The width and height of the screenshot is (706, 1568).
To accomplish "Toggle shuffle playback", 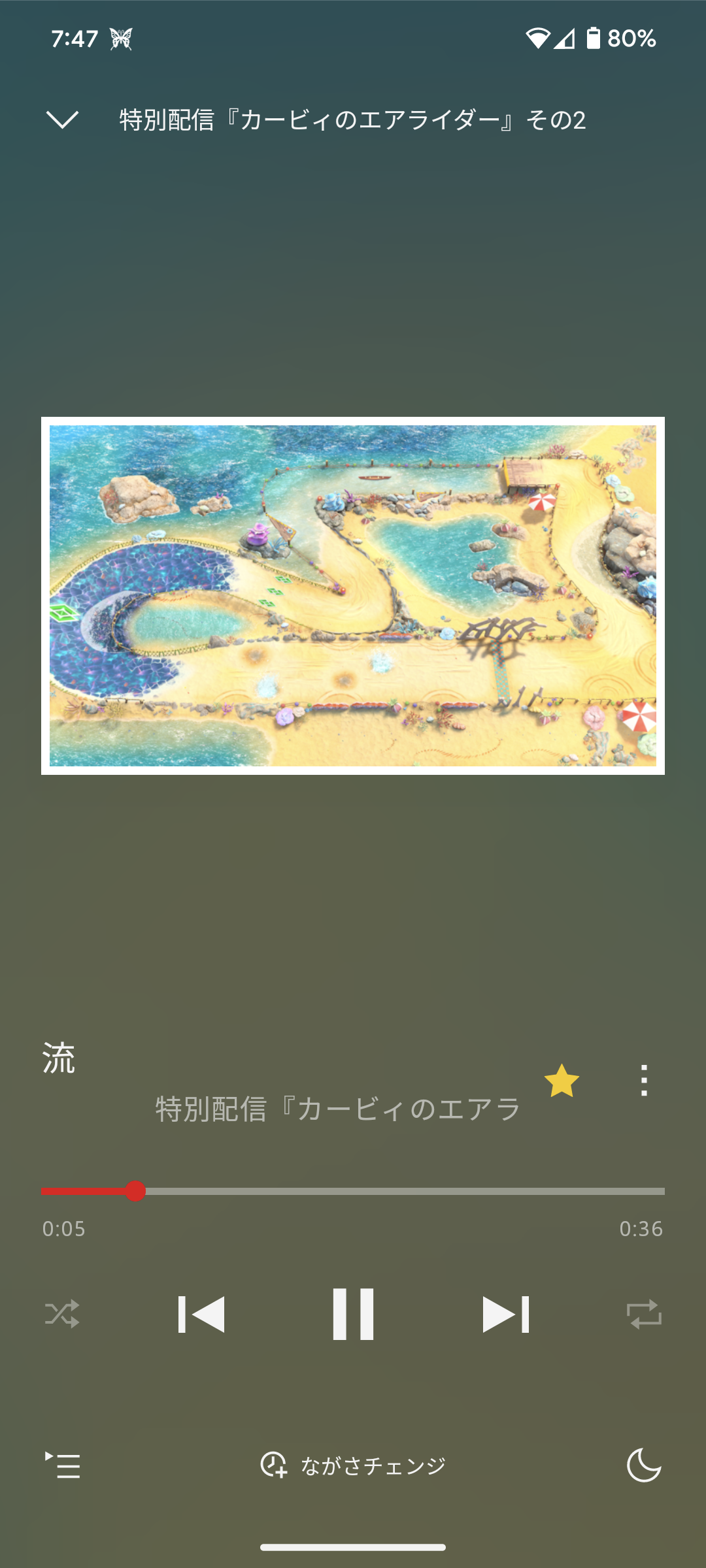I will click(x=62, y=1314).
